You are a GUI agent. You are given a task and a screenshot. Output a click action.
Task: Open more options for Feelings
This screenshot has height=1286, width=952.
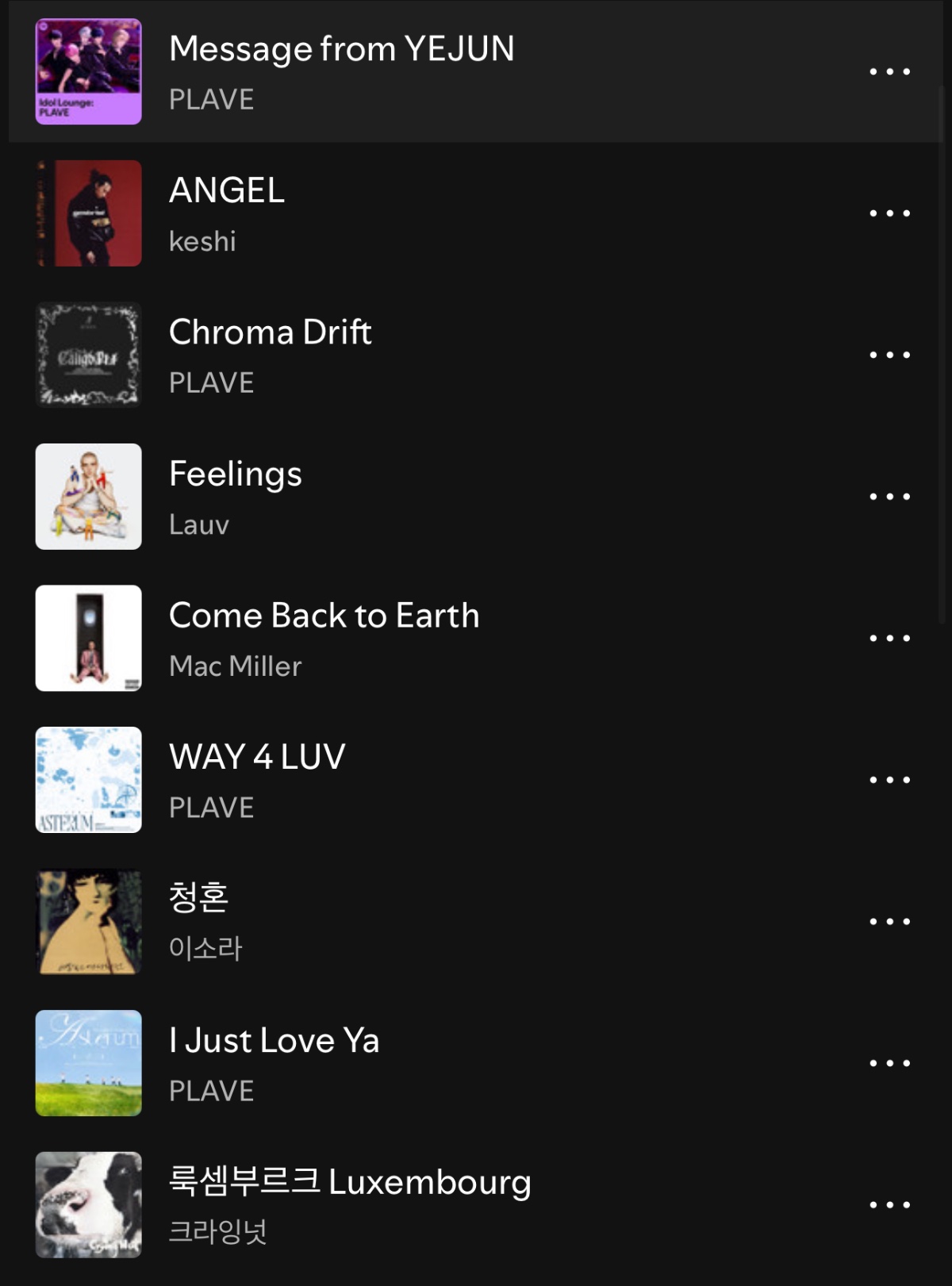[x=889, y=497]
